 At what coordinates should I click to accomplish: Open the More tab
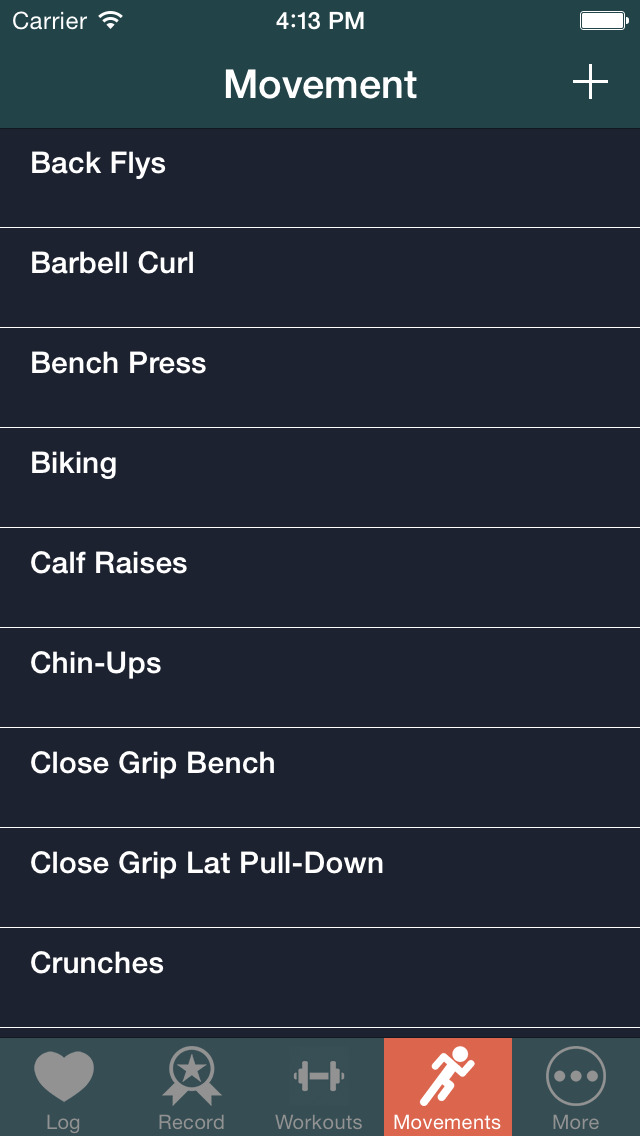tap(575, 1087)
